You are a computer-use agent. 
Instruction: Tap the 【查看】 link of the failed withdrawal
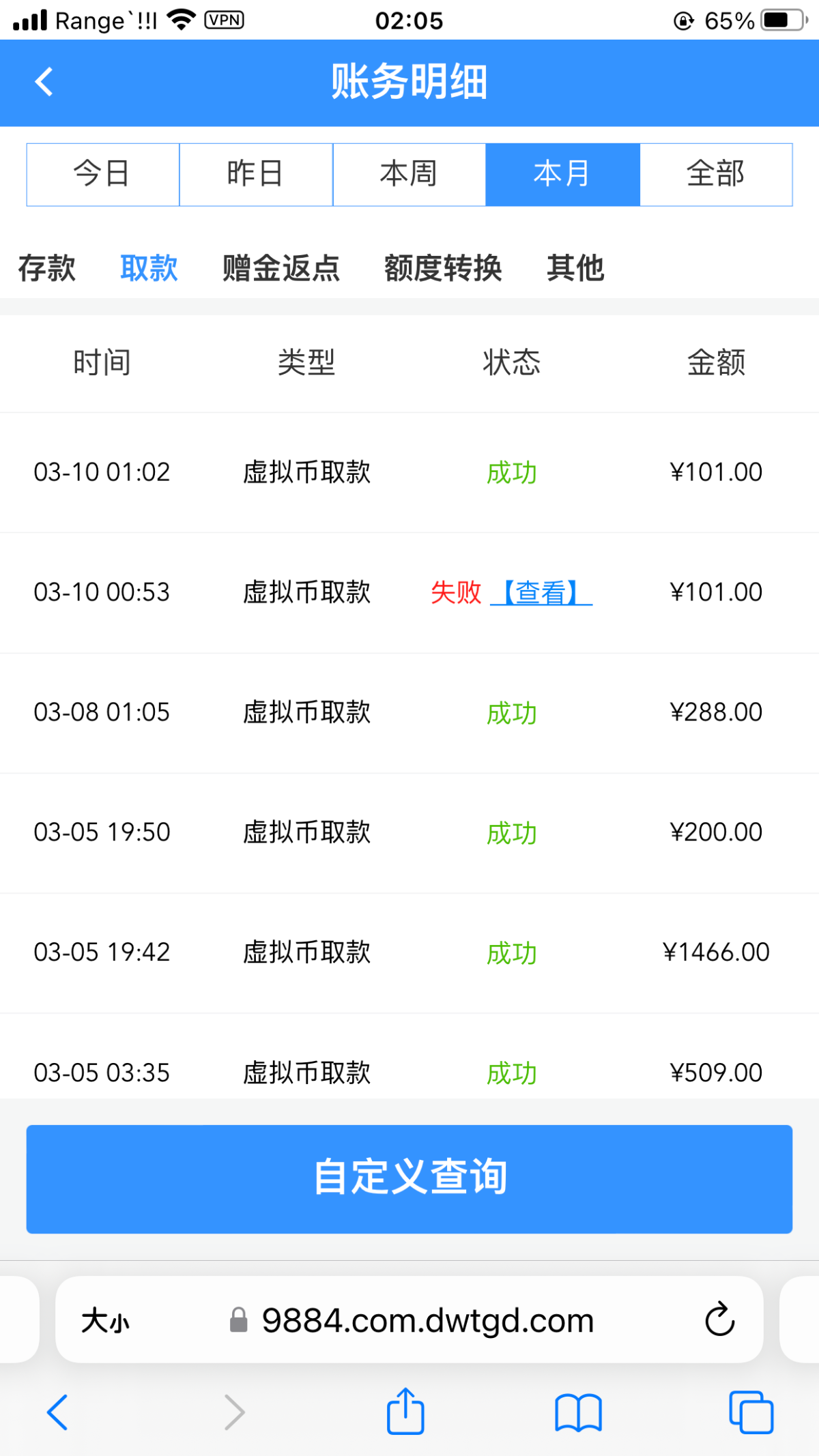pyautogui.click(x=541, y=592)
